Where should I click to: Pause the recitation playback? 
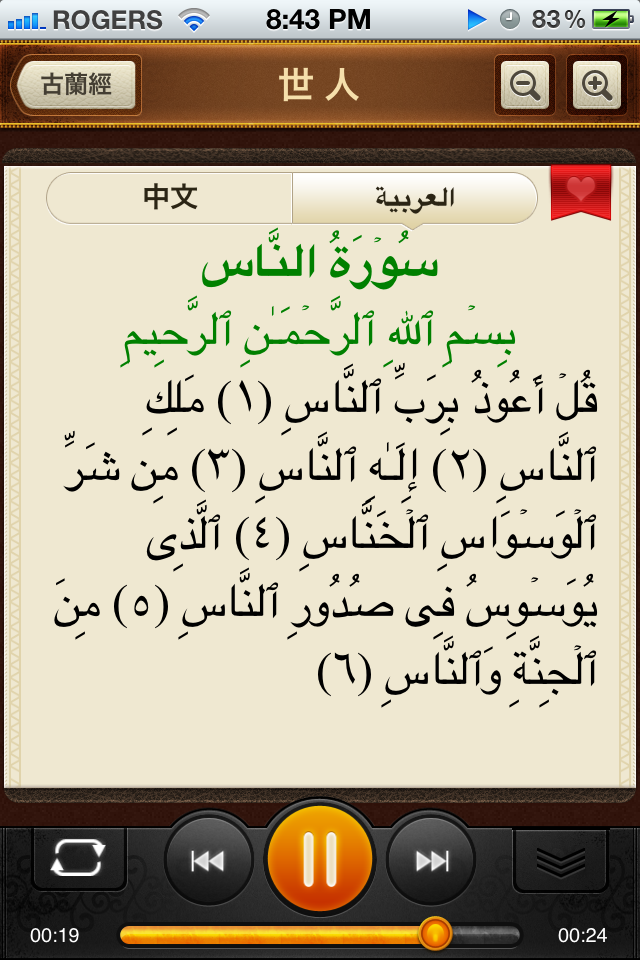point(320,858)
